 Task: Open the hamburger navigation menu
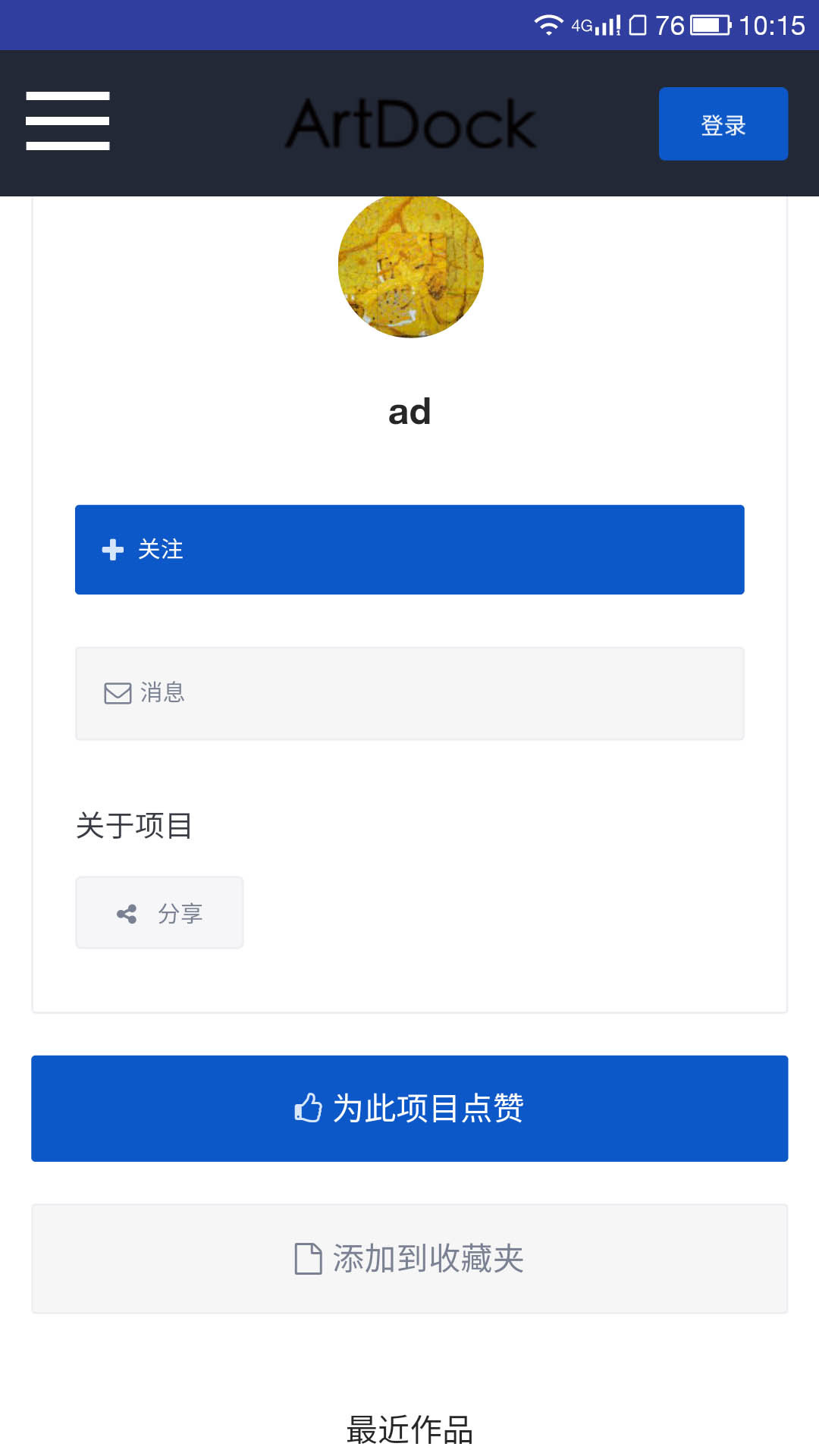pos(67,121)
